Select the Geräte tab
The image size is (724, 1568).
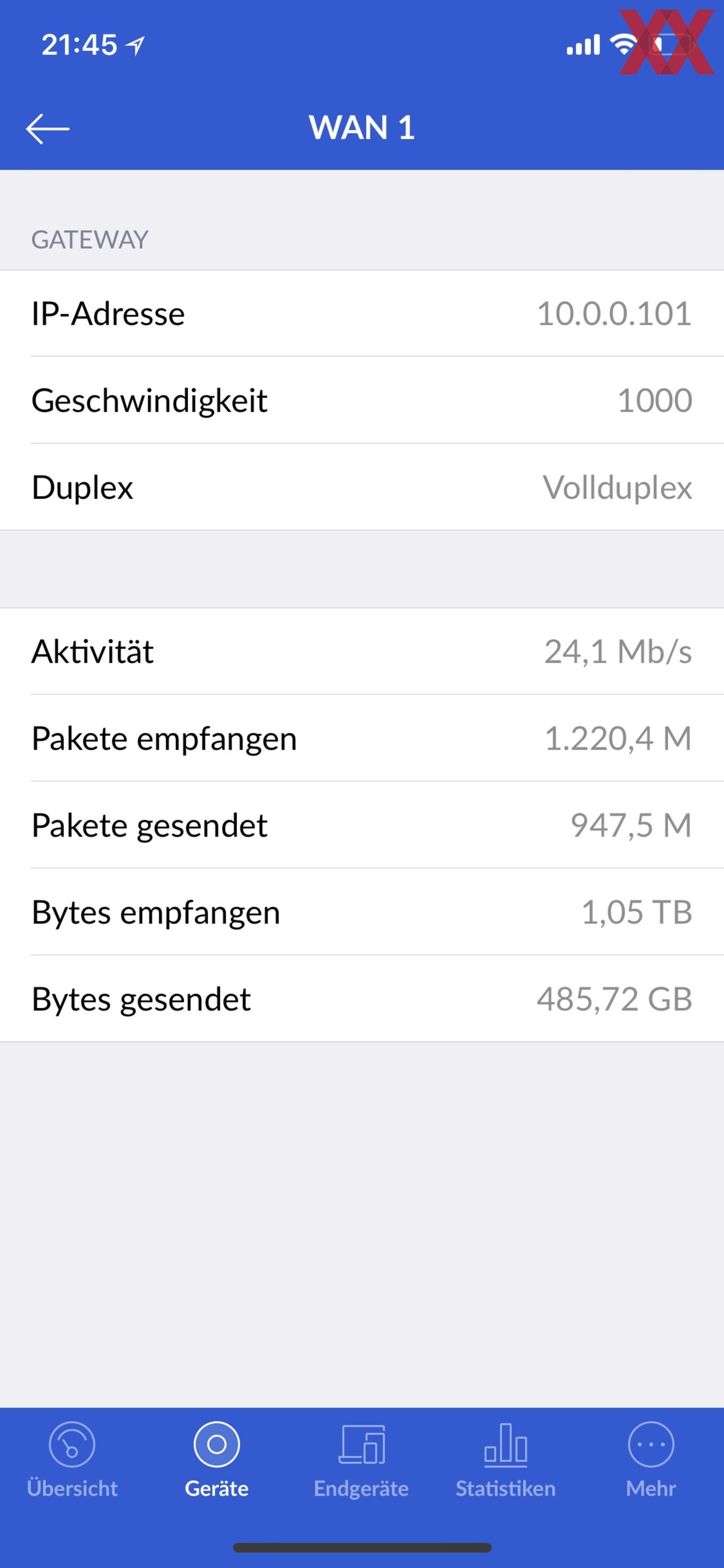(x=217, y=1460)
